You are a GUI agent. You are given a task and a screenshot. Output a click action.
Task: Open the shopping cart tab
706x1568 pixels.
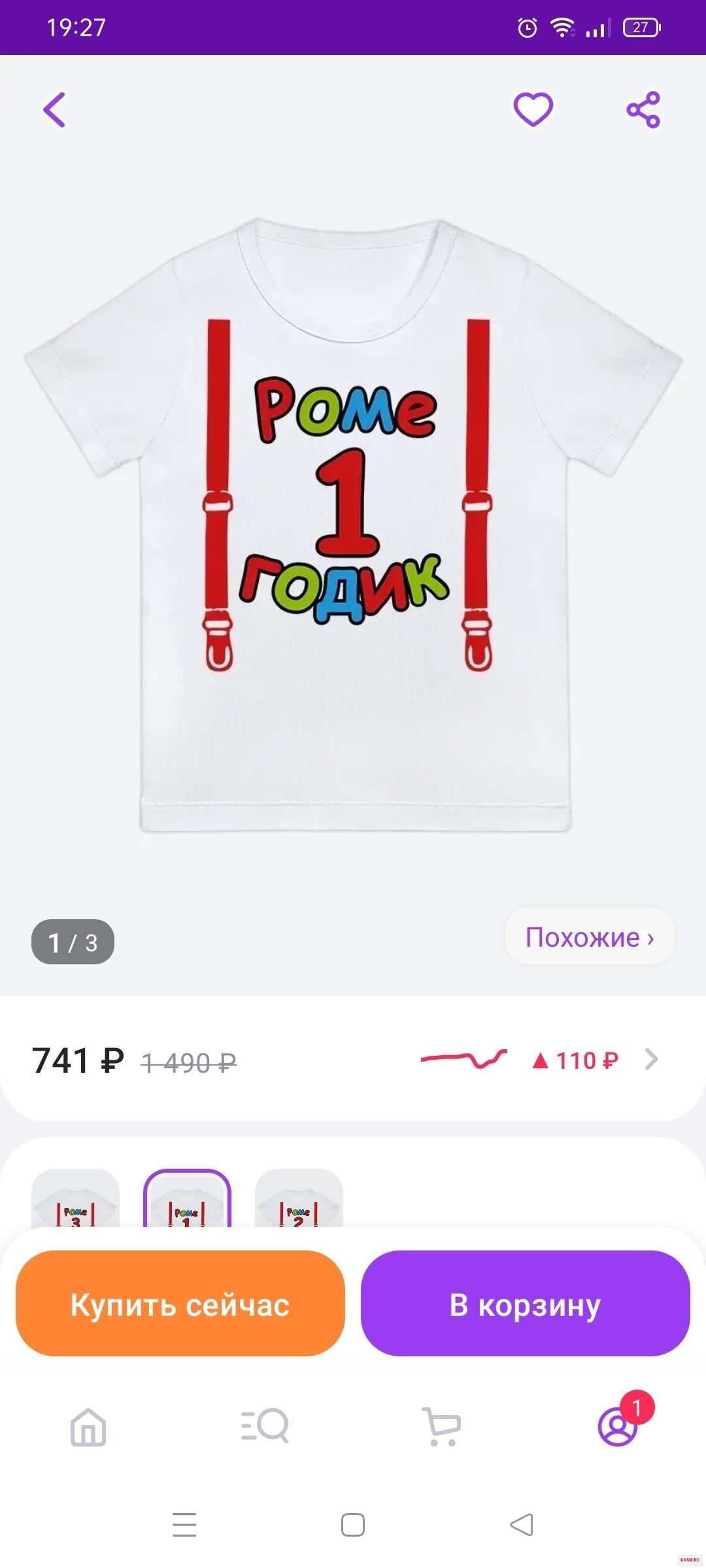[x=441, y=1426]
